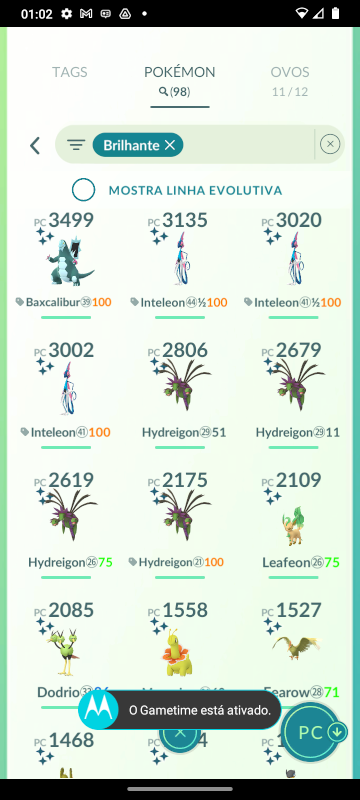Enable Mostra Linha Evolutiva option

tap(84, 190)
